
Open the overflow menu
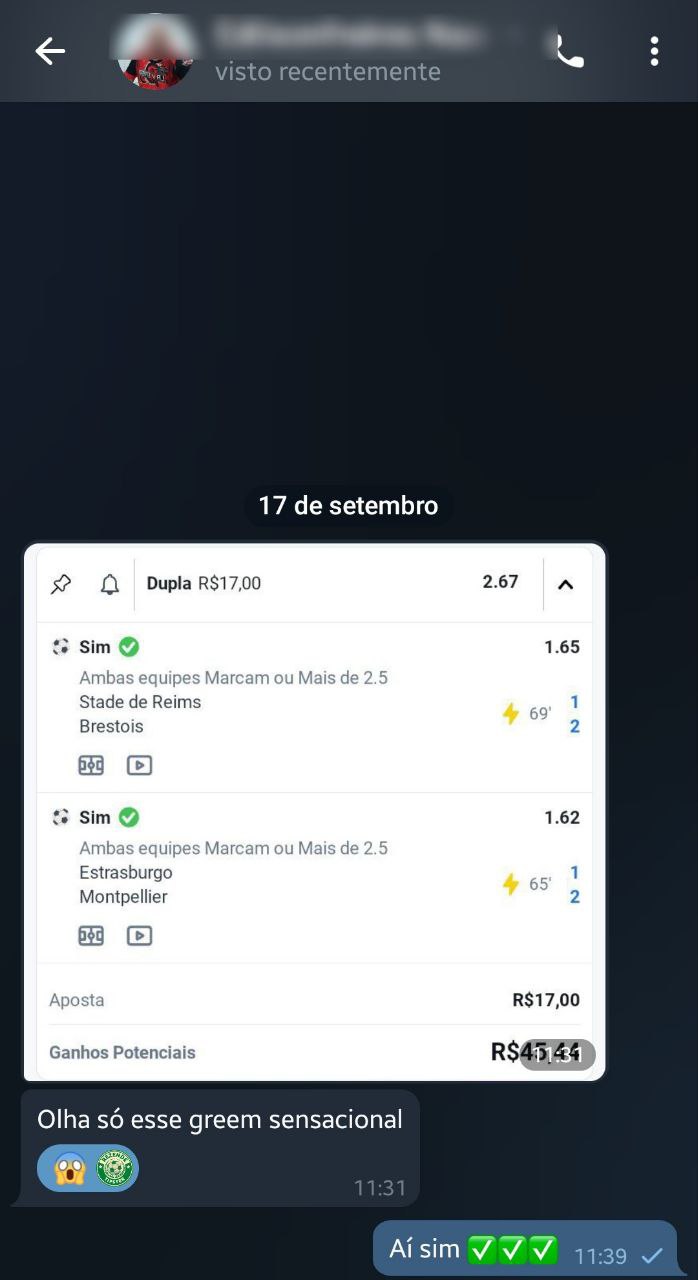(654, 51)
